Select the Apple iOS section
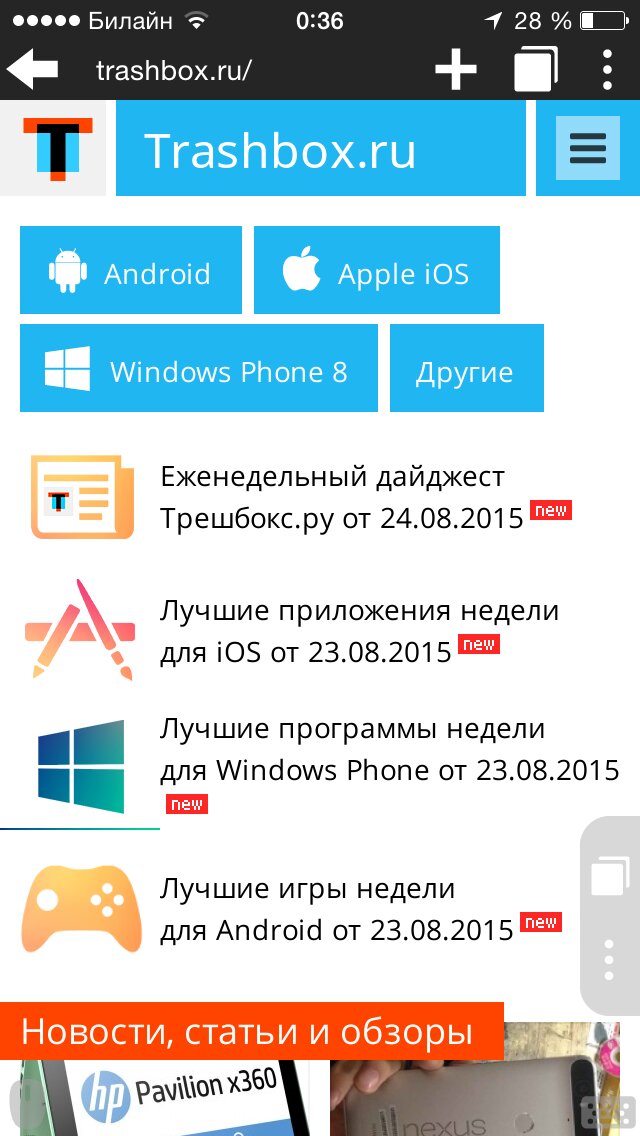The height and width of the screenshot is (1136, 640). click(377, 271)
